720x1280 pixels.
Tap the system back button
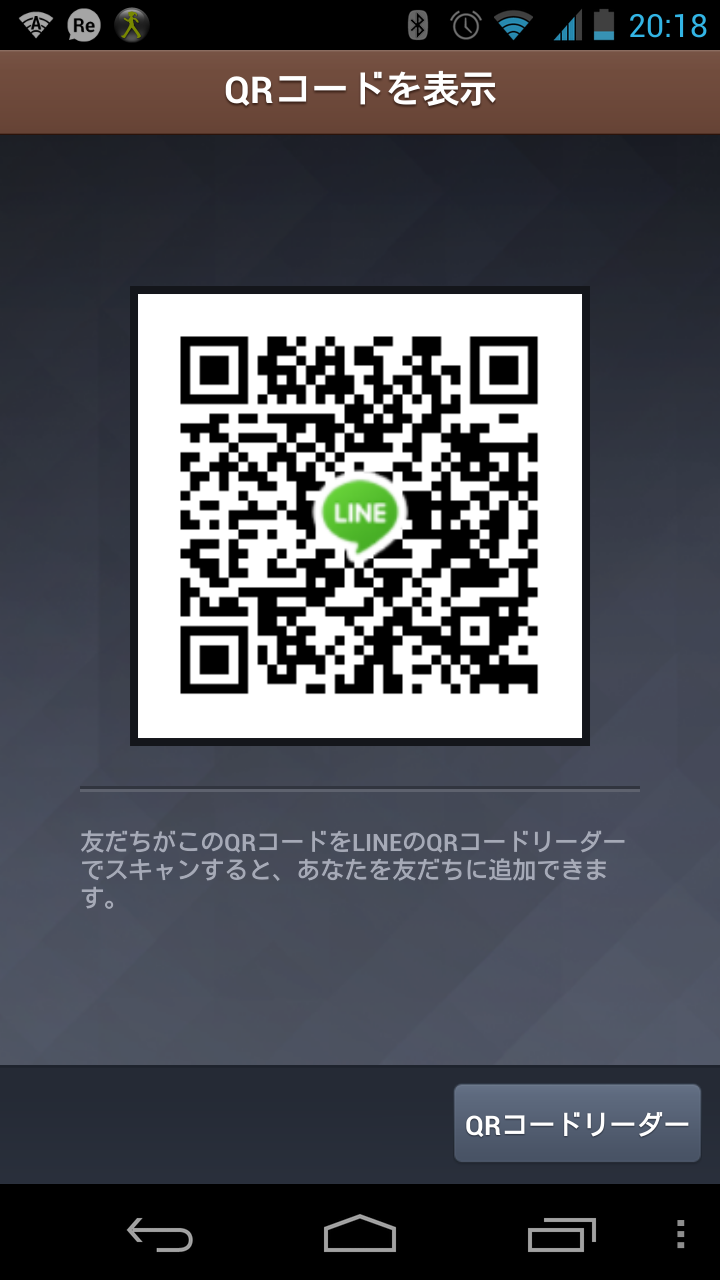click(x=160, y=1234)
